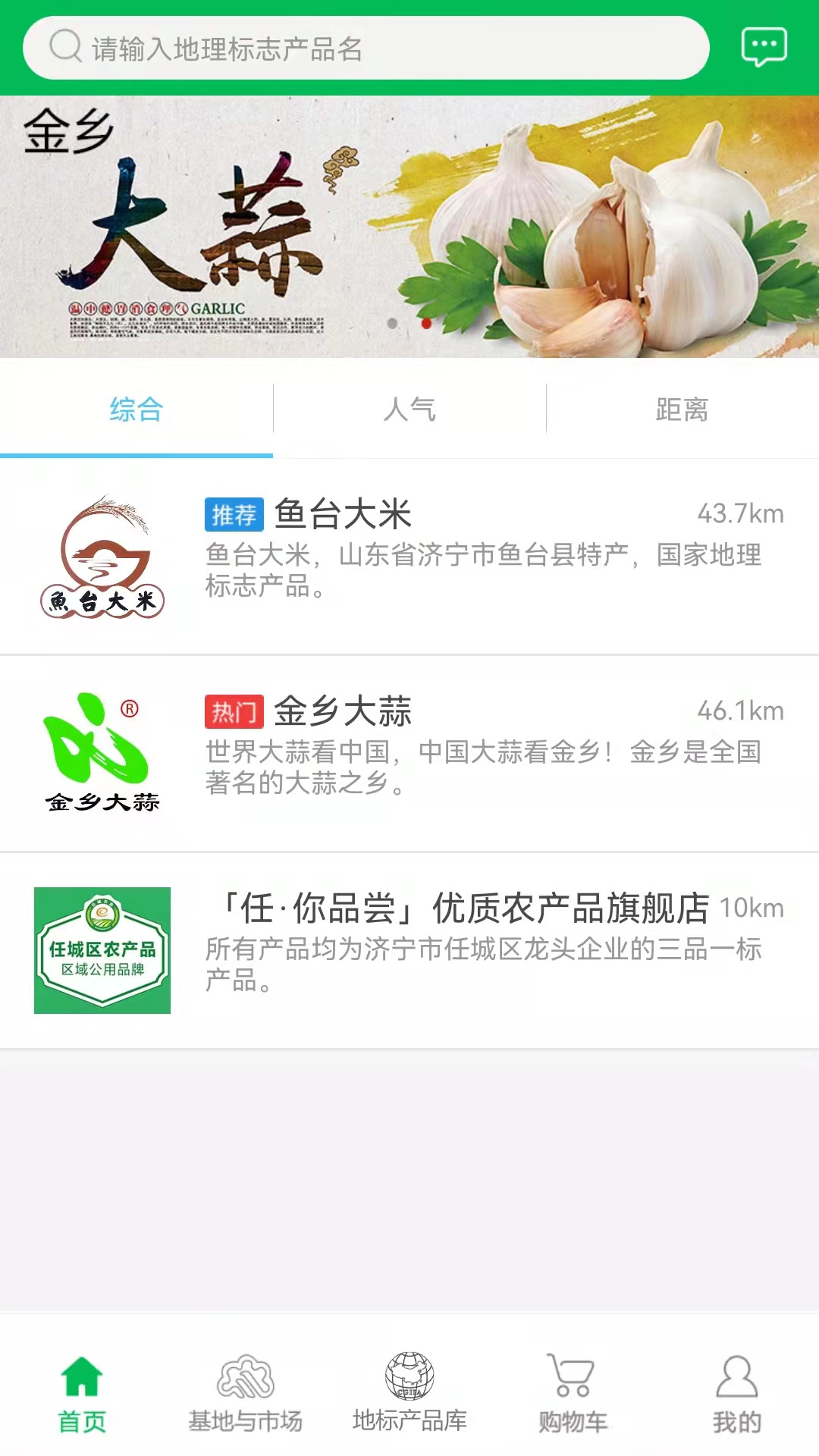This screenshot has width=819, height=1456.
Task: Click the first gray carousel dot
Action: tap(391, 322)
